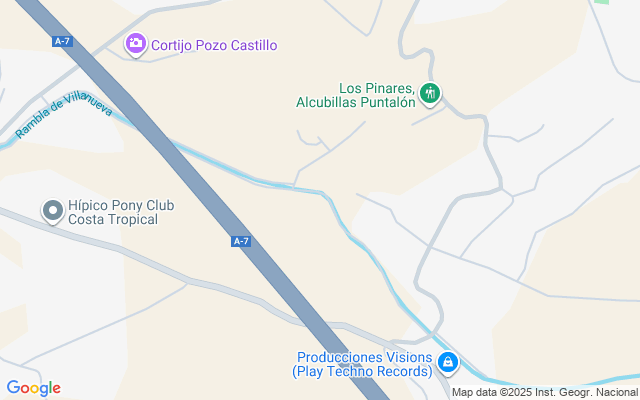Screen dimensions: 640x400
Task: View the Producciones Visions (Play Techno Records) marker
Action: [449, 361]
